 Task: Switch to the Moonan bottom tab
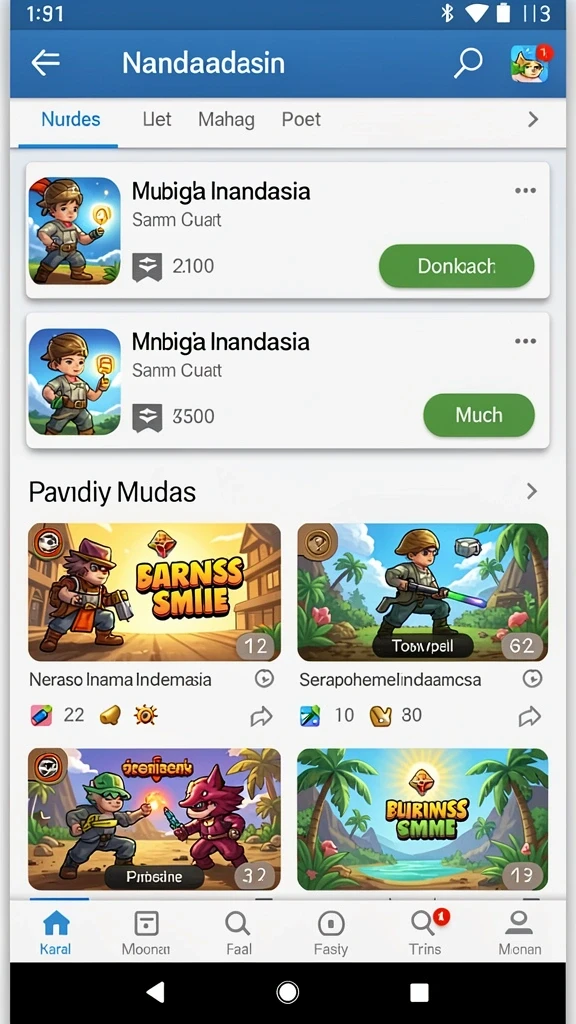coord(146,934)
